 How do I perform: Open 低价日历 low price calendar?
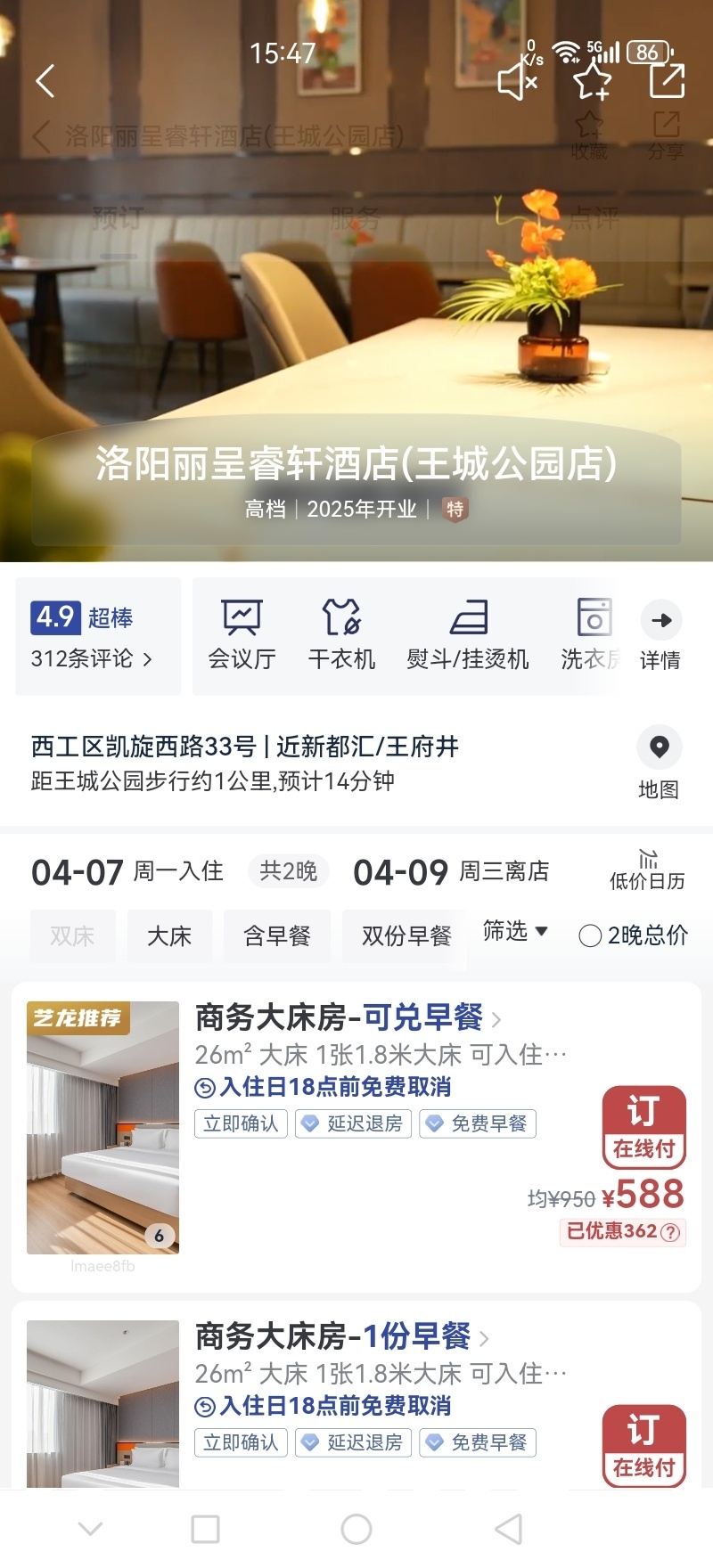tap(647, 870)
